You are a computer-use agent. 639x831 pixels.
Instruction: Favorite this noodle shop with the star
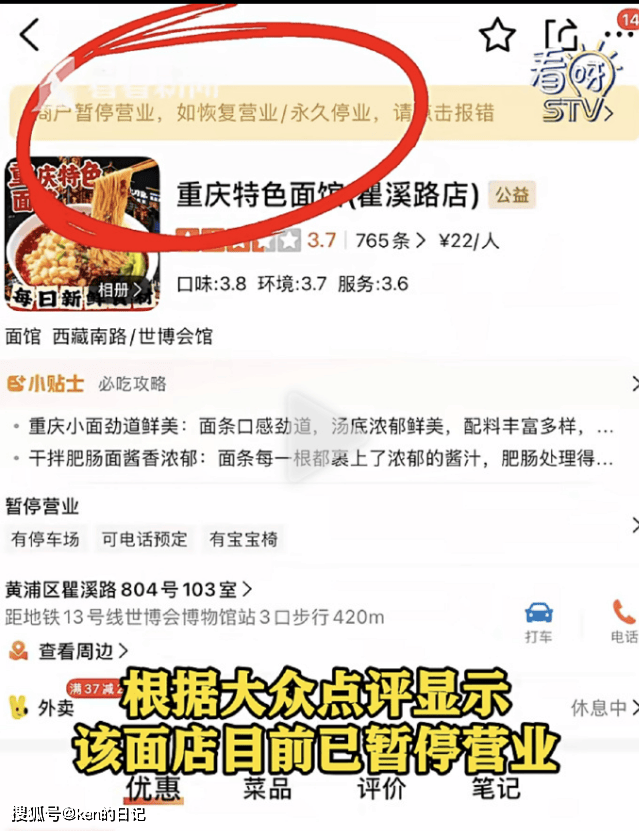point(496,35)
